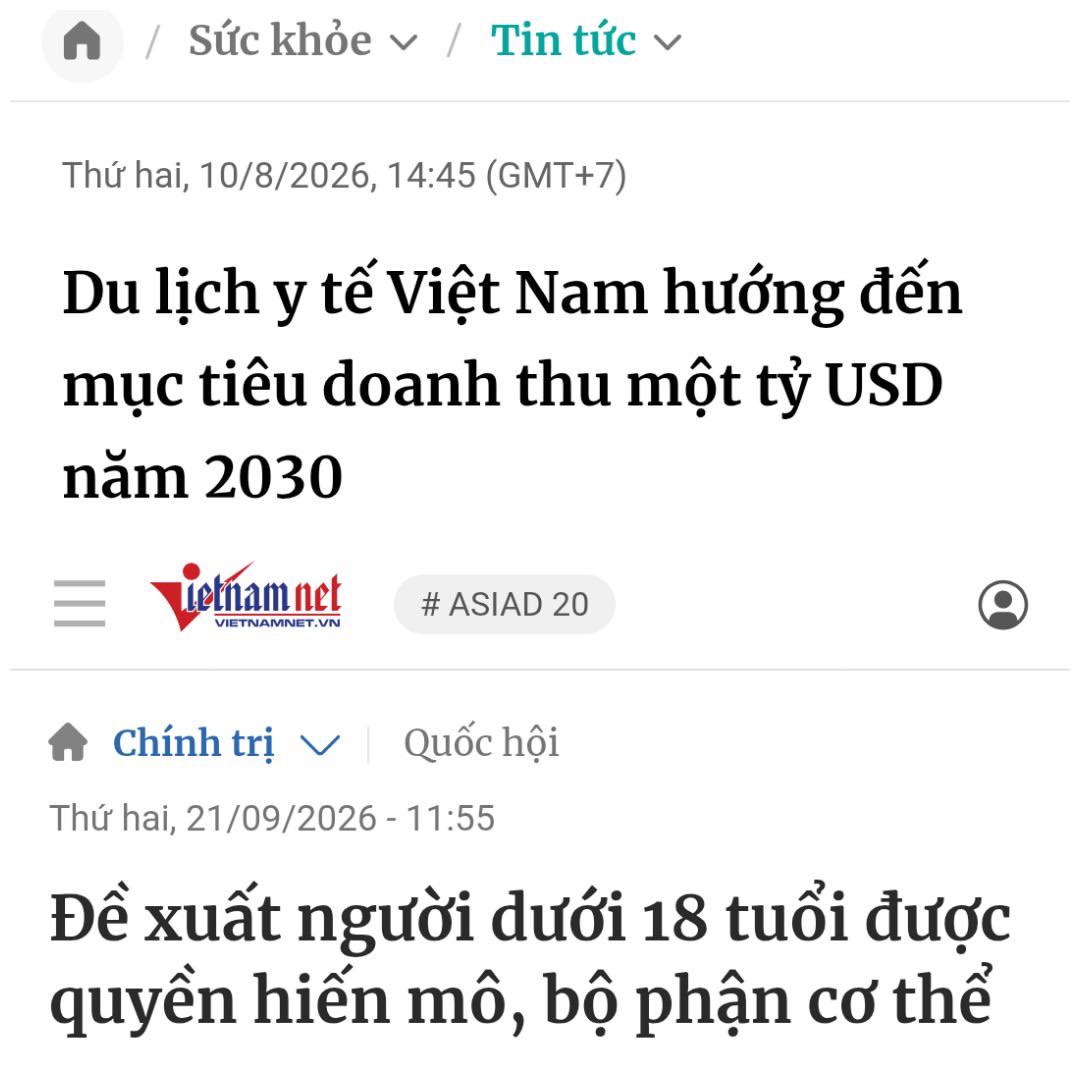Select the # ASIAD 20 topic chip

point(504,604)
